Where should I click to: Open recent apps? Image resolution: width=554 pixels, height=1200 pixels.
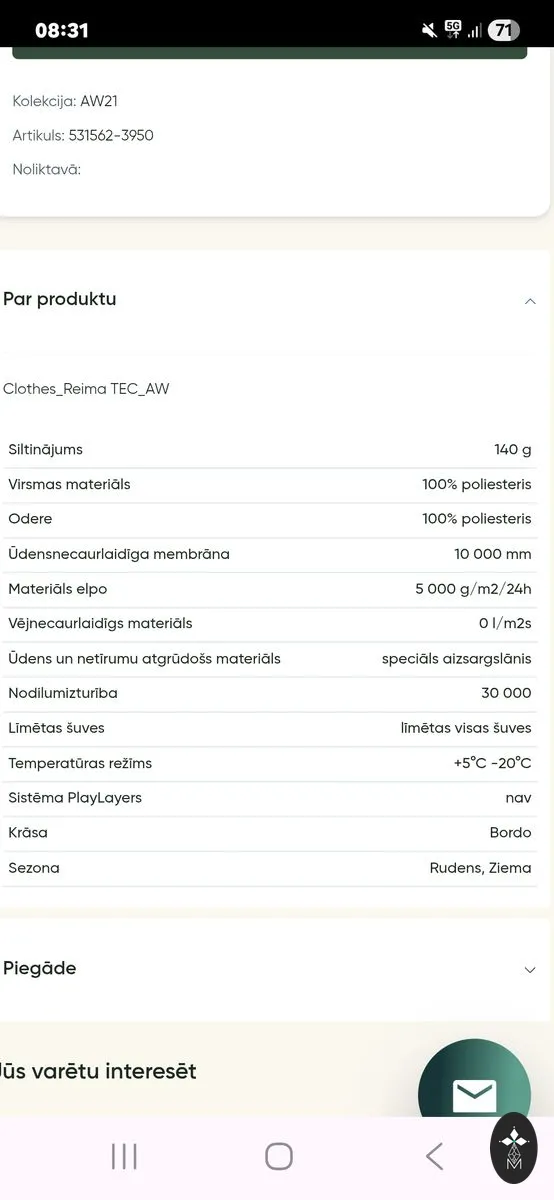coord(124,1157)
